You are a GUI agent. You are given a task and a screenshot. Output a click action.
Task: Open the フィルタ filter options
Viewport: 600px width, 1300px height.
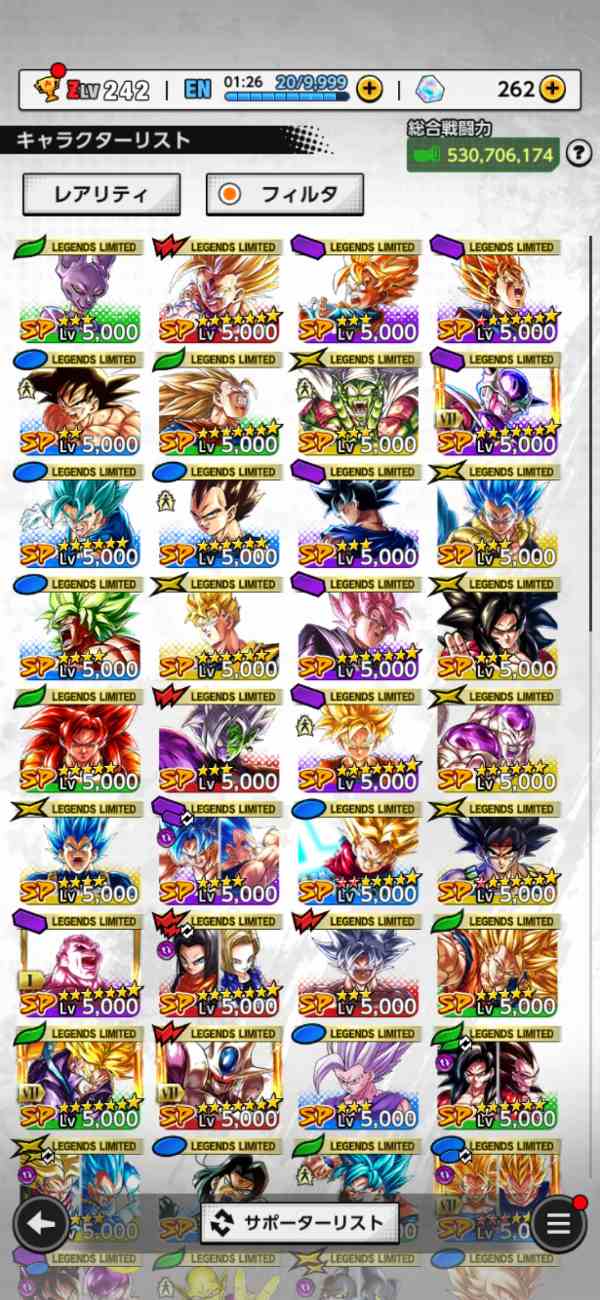point(285,194)
